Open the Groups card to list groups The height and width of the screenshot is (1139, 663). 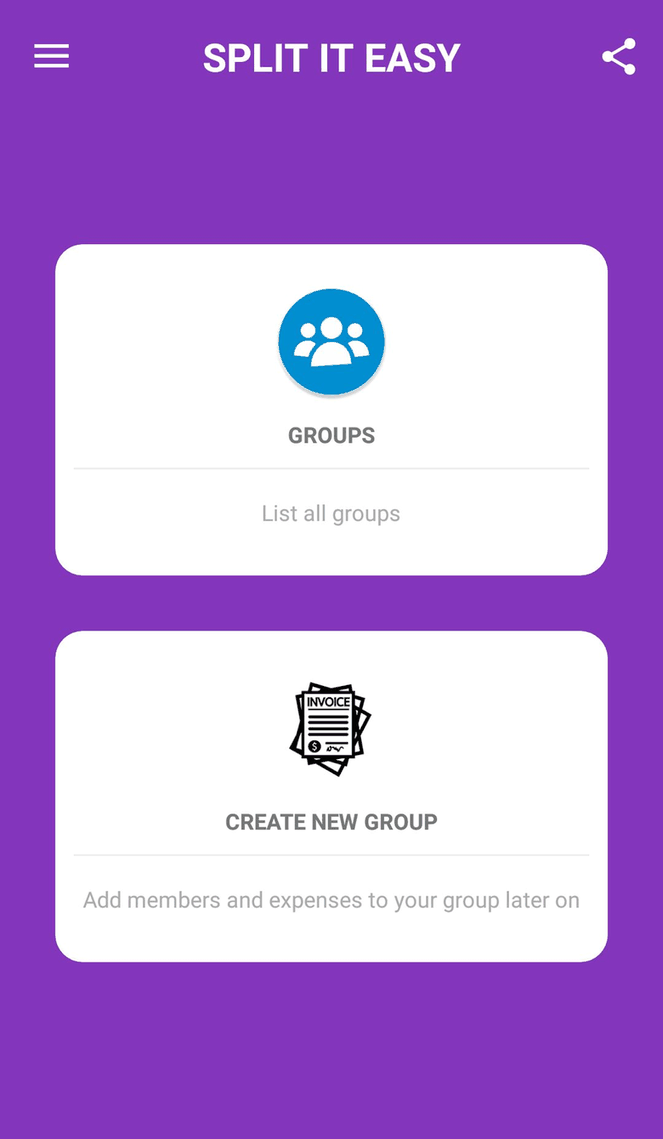pos(331,410)
